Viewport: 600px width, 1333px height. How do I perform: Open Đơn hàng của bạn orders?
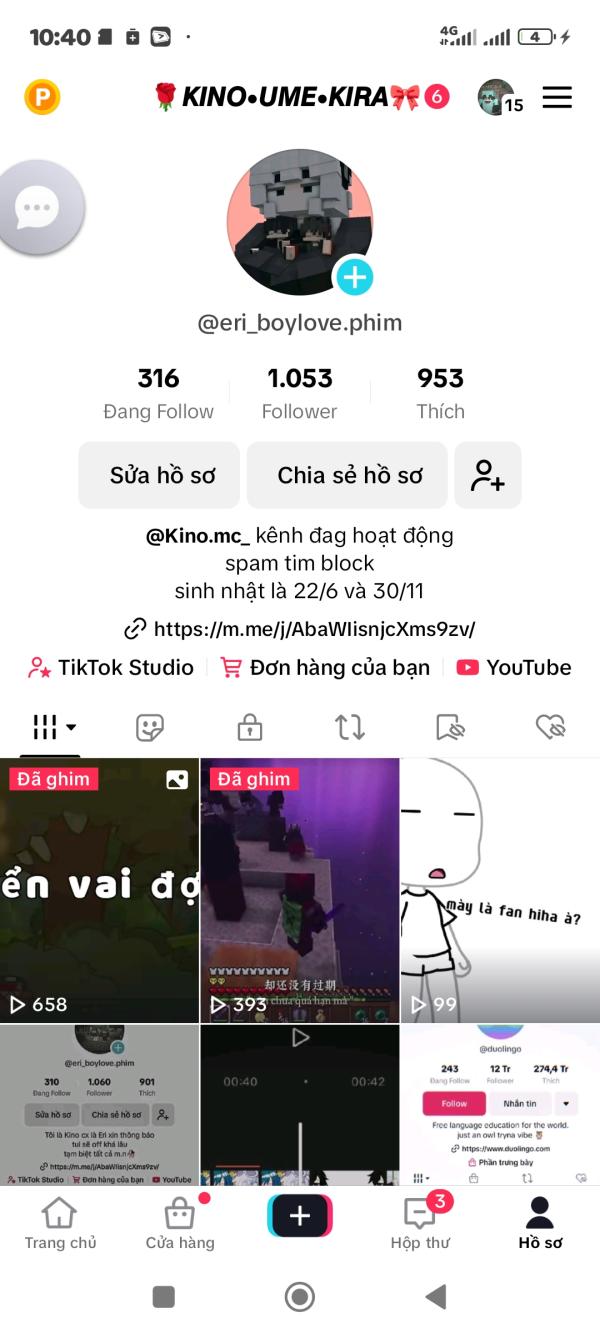[326, 668]
